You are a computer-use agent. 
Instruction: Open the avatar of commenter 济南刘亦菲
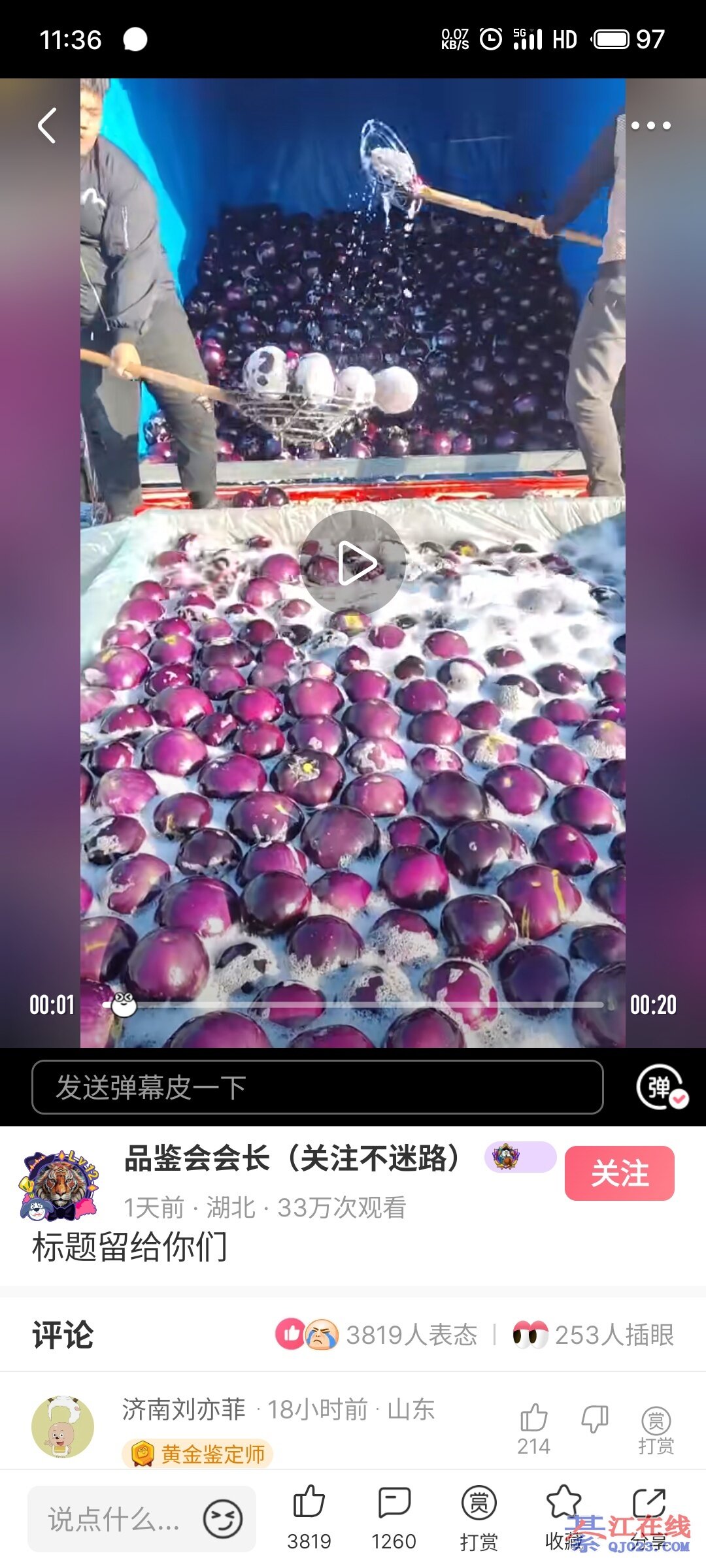click(x=63, y=1427)
